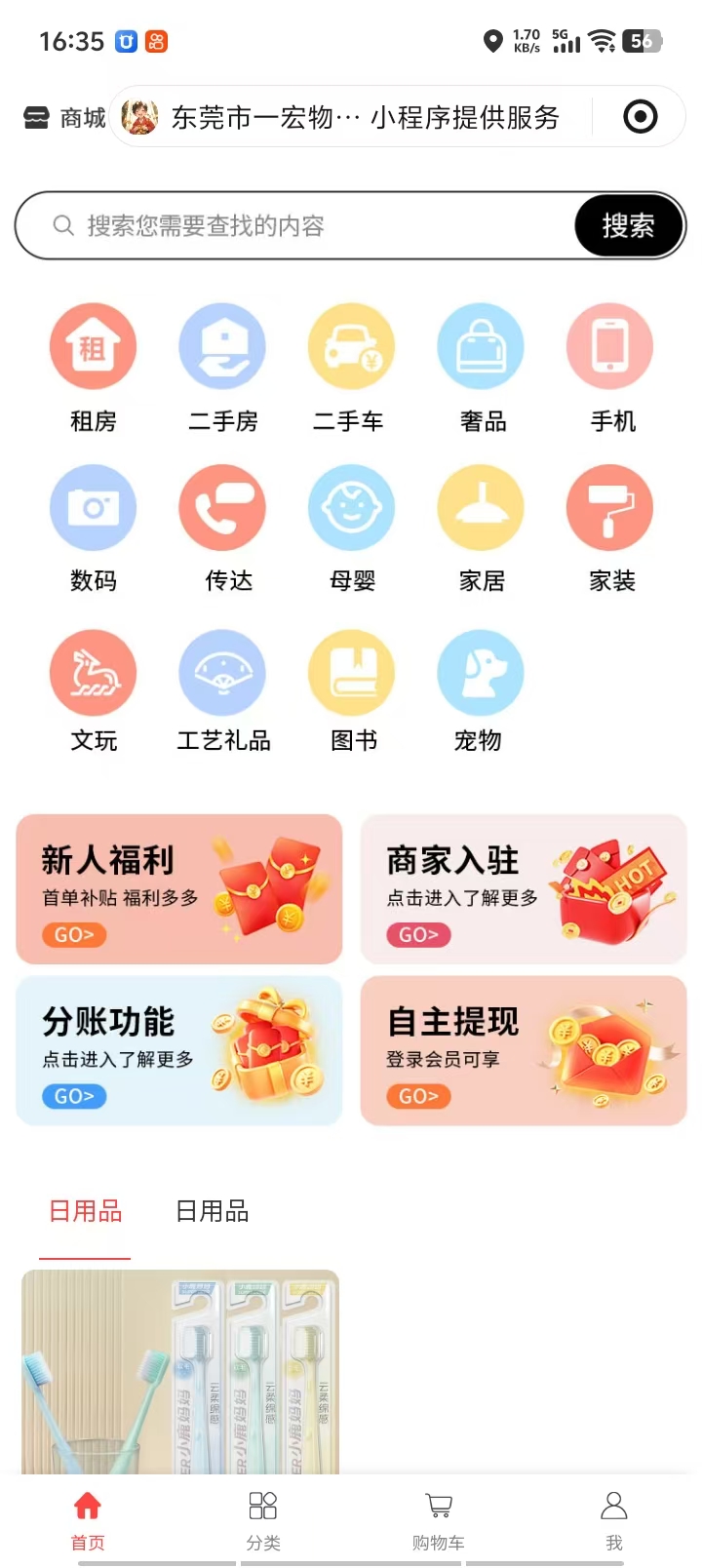This screenshot has width=702, height=1568.
Task: Go to the 我 profile tab
Action: click(613, 1519)
